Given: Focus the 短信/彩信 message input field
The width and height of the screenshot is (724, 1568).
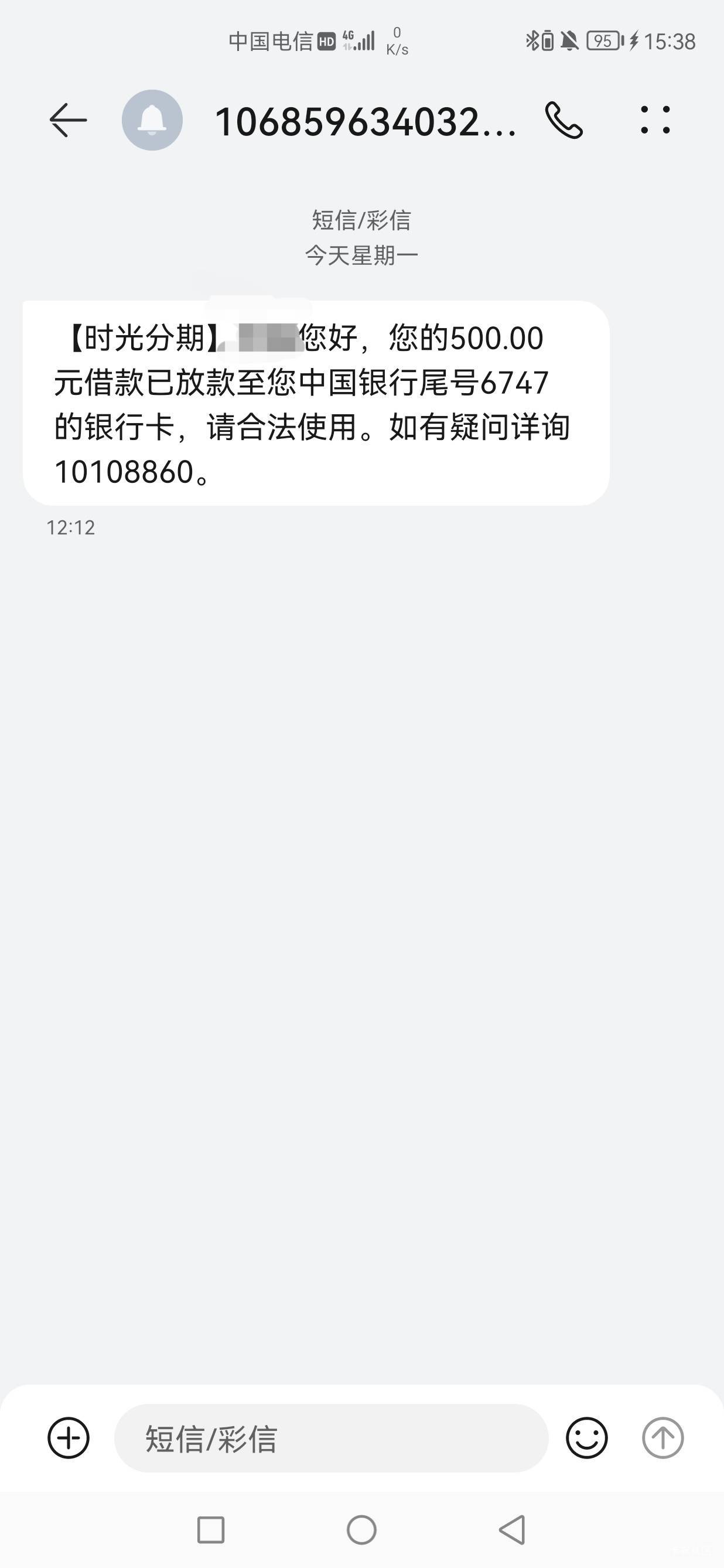Looking at the screenshot, I should (x=332, y=1438).
